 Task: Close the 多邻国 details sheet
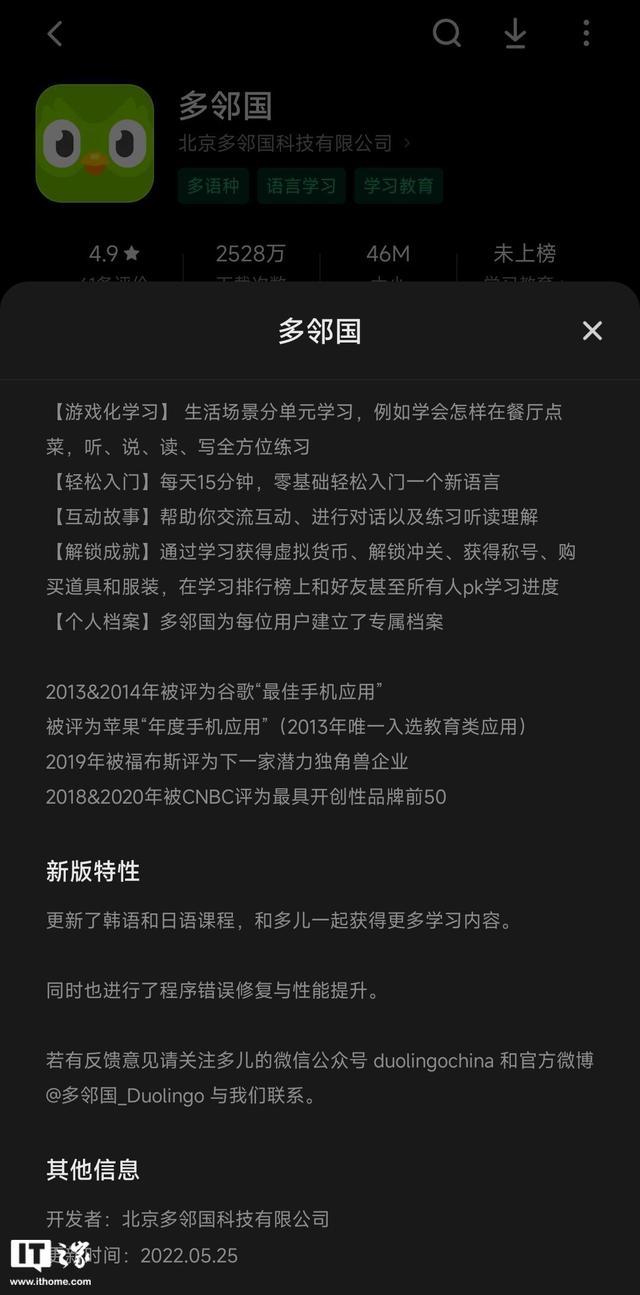(592, 331)
